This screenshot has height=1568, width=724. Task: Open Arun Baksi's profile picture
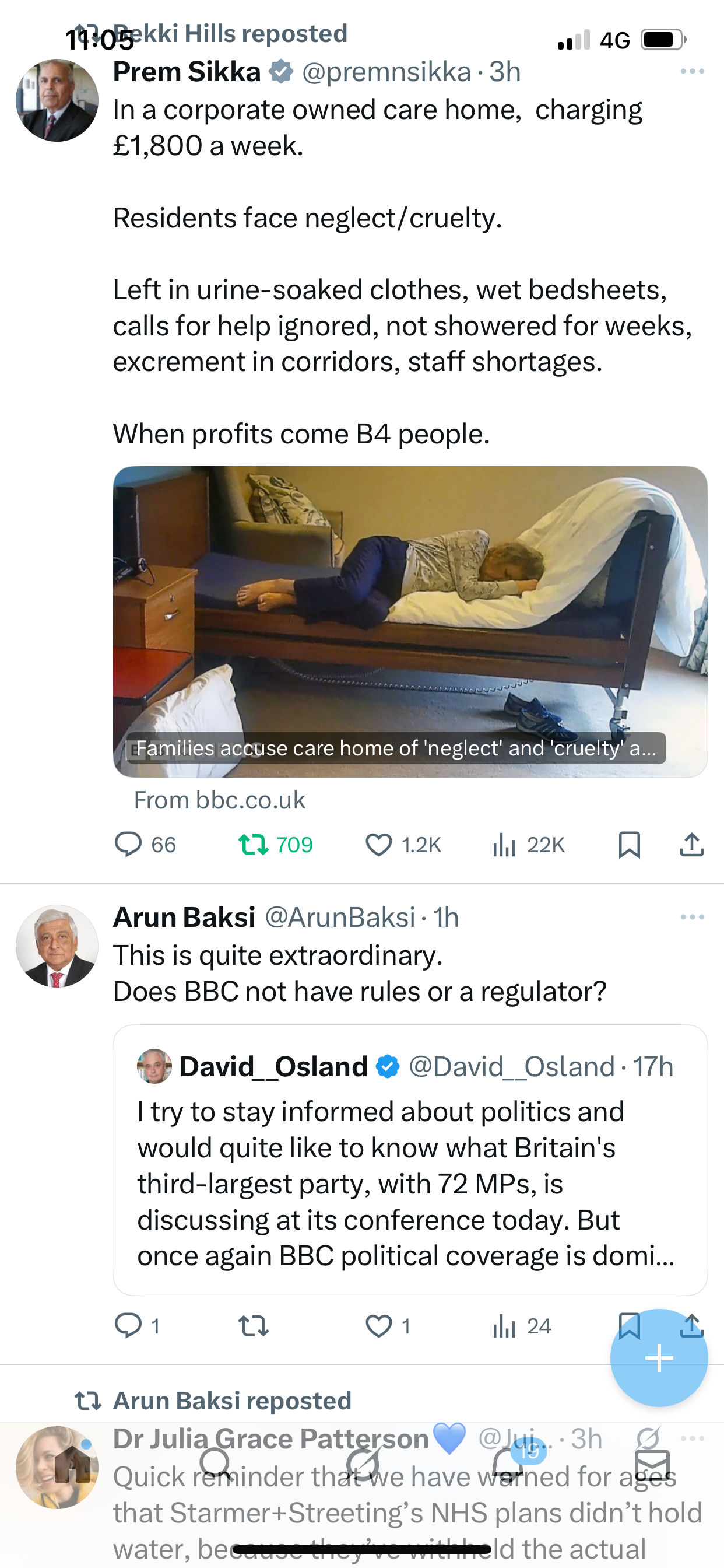pos(57,946)
